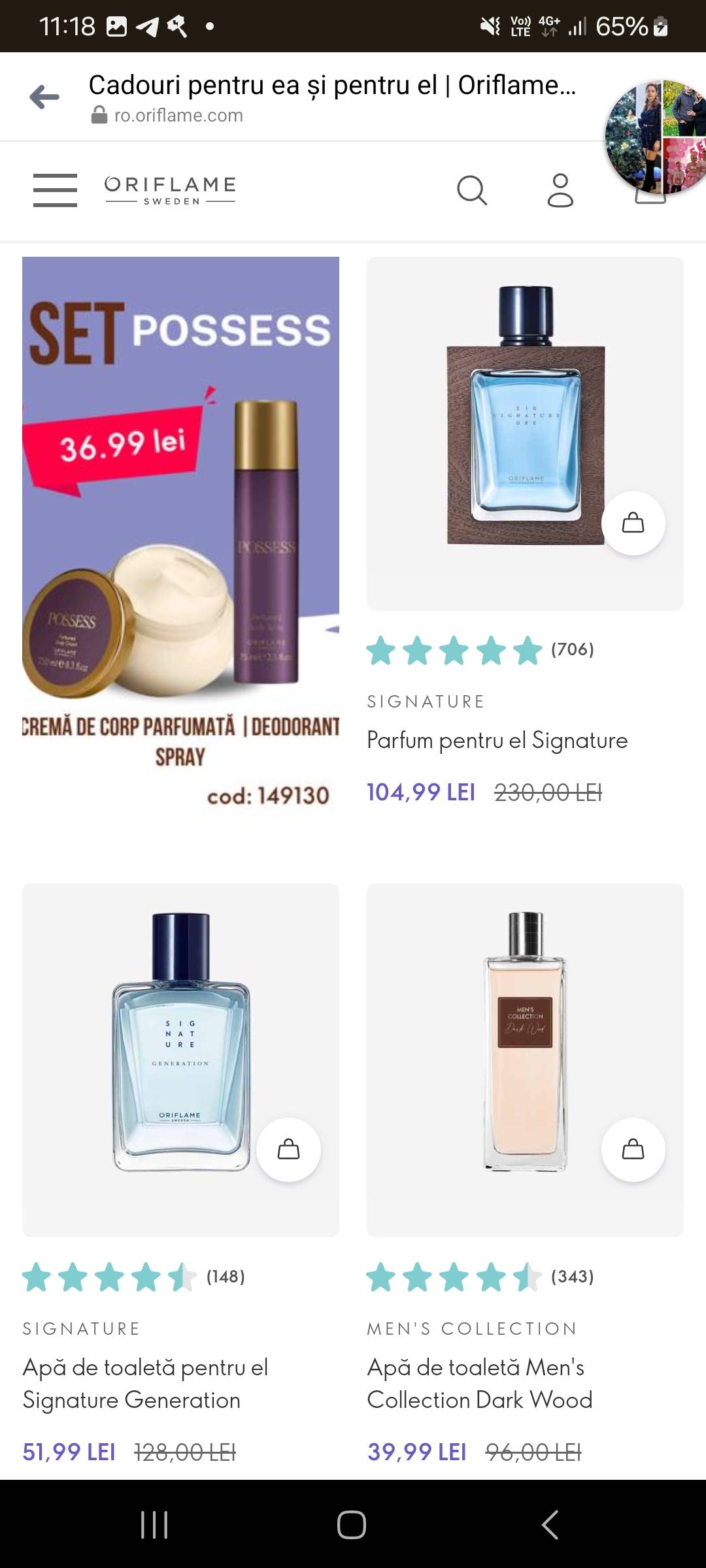Open the Set Possess promo banner
This screenshot has width=706, height=1568.
(x=180, y=536)
